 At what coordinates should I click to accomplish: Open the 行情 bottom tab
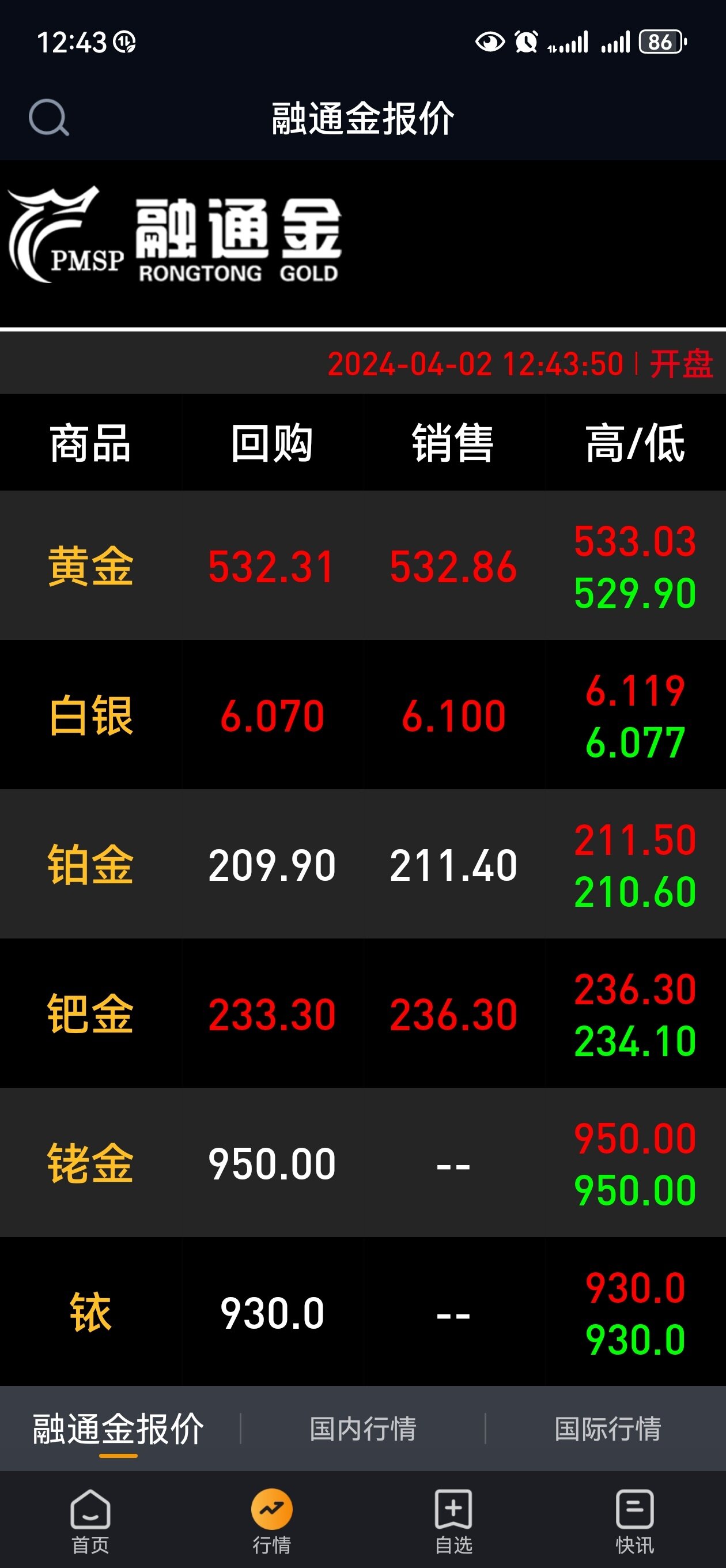pyautogui.click(x=271, y=1521)
